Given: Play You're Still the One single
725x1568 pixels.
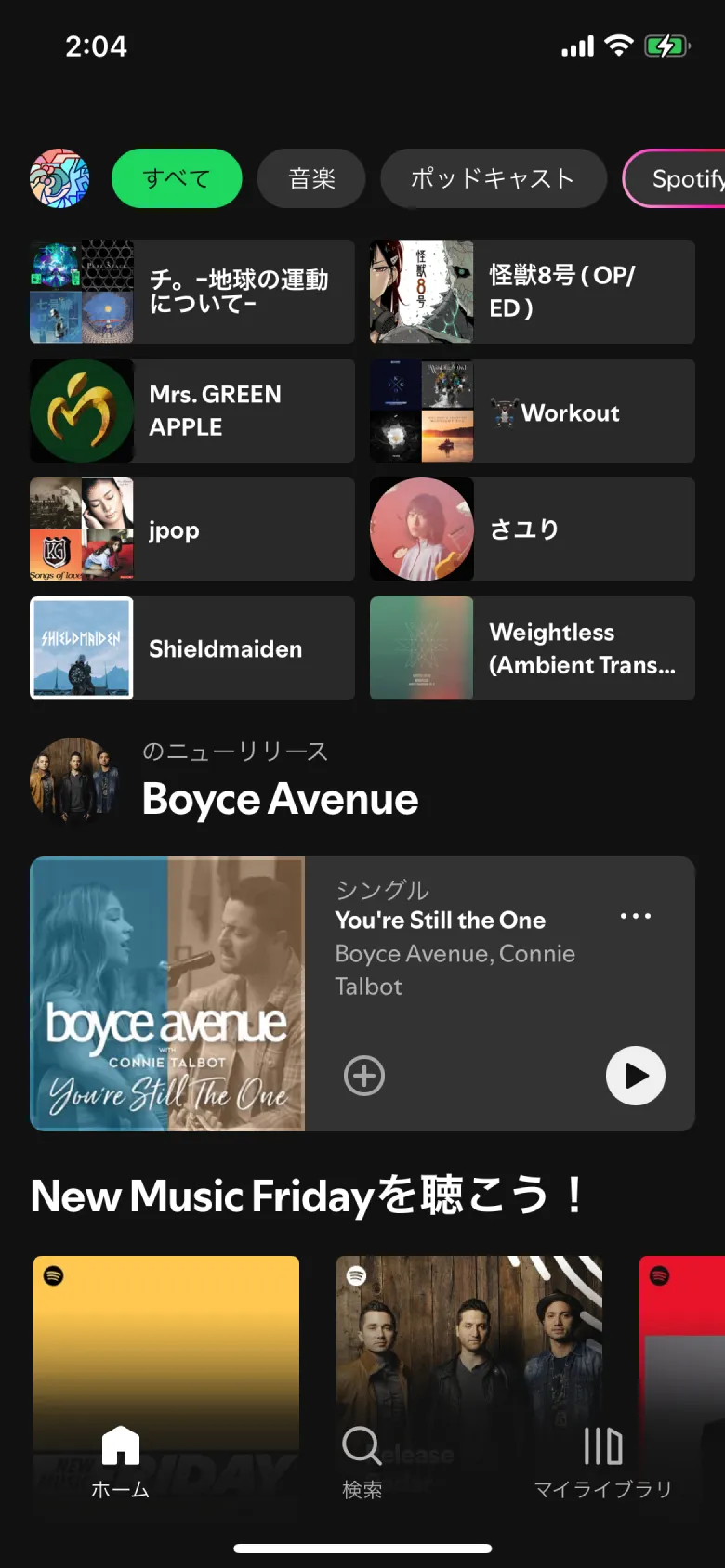Looking at the screenshot, I should click(x=635, y=1076).
